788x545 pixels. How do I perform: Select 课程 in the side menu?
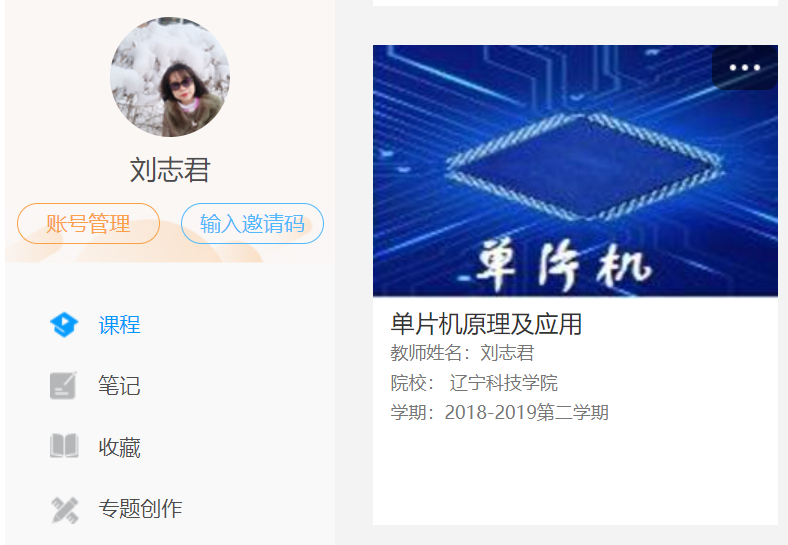[118, 325]
